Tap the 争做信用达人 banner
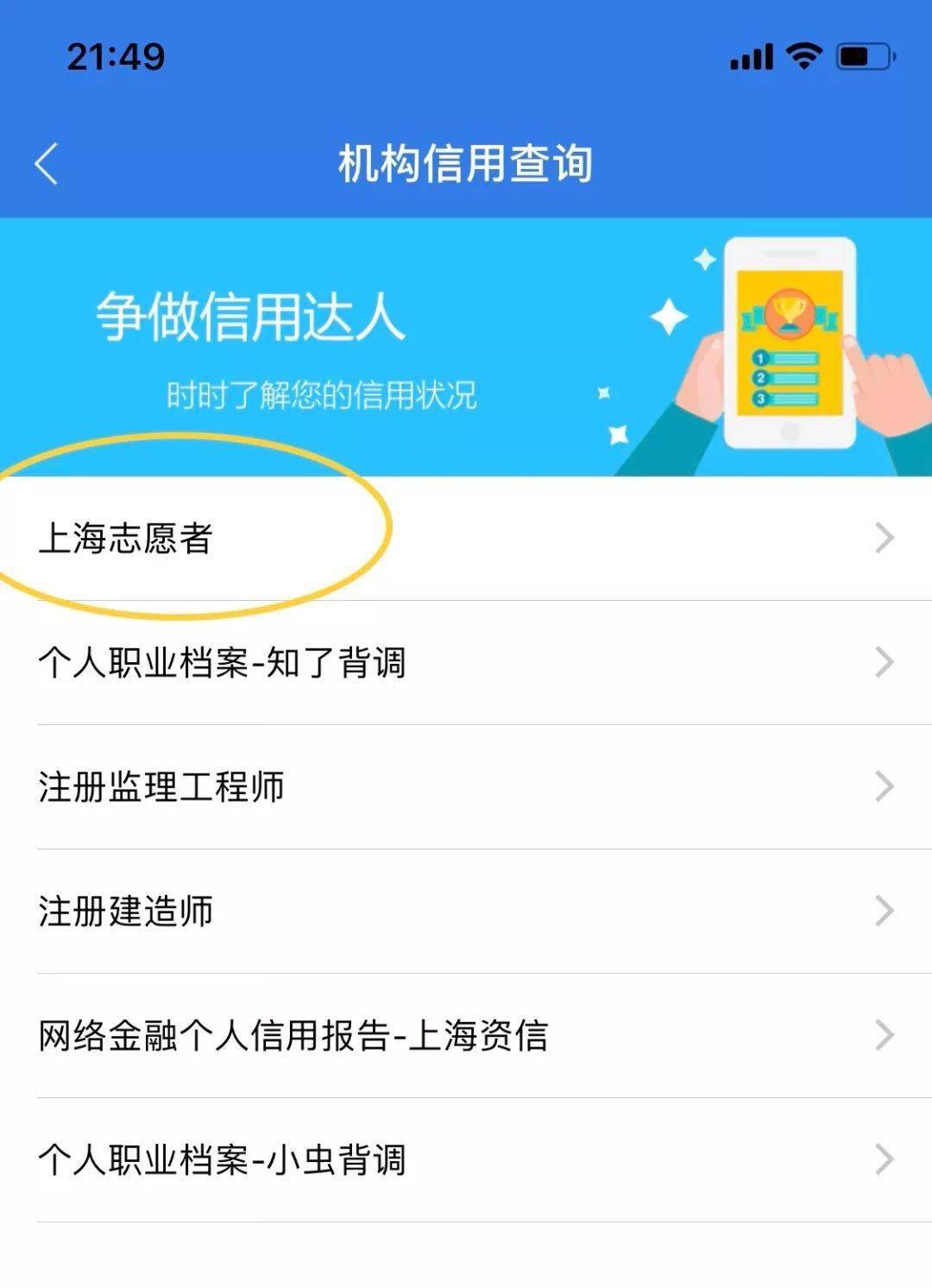The height and width of the screenshot is (1288, 932). pyautogui.click(x=466, y=347)
